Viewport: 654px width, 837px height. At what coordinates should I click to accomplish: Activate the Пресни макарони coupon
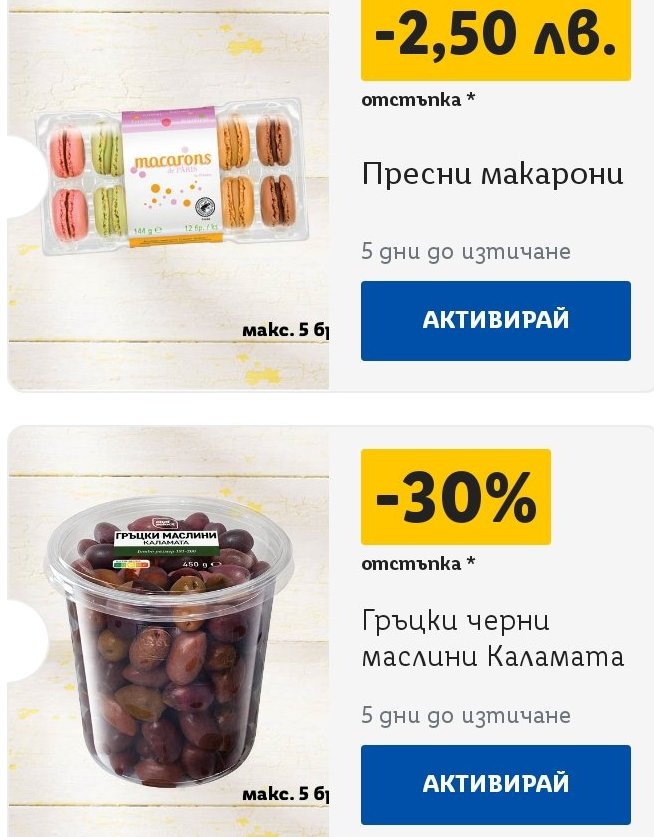click(x=495, y=320)
